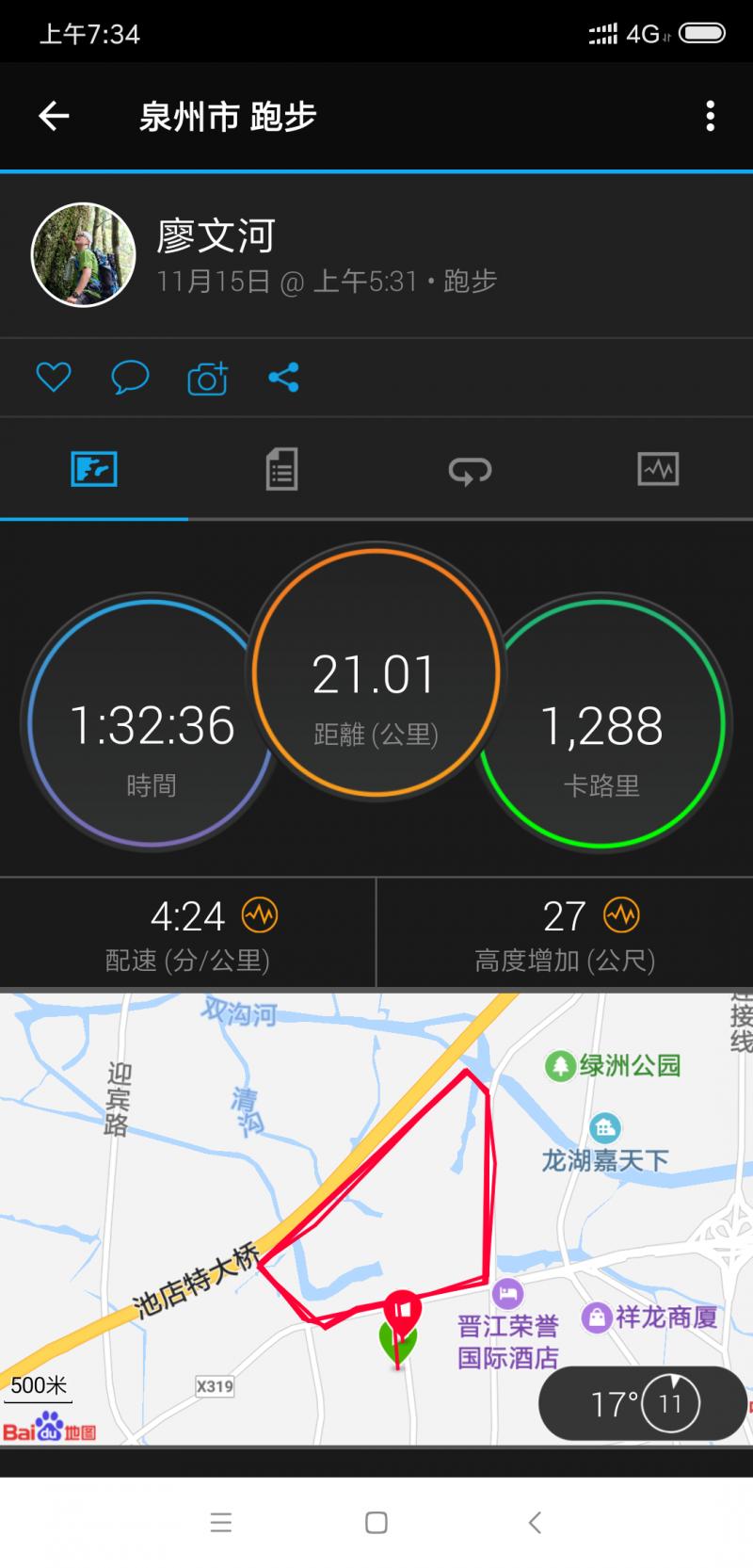Tap the system home button
The height and width of the screenshot is (1568, 753).
376,1523
